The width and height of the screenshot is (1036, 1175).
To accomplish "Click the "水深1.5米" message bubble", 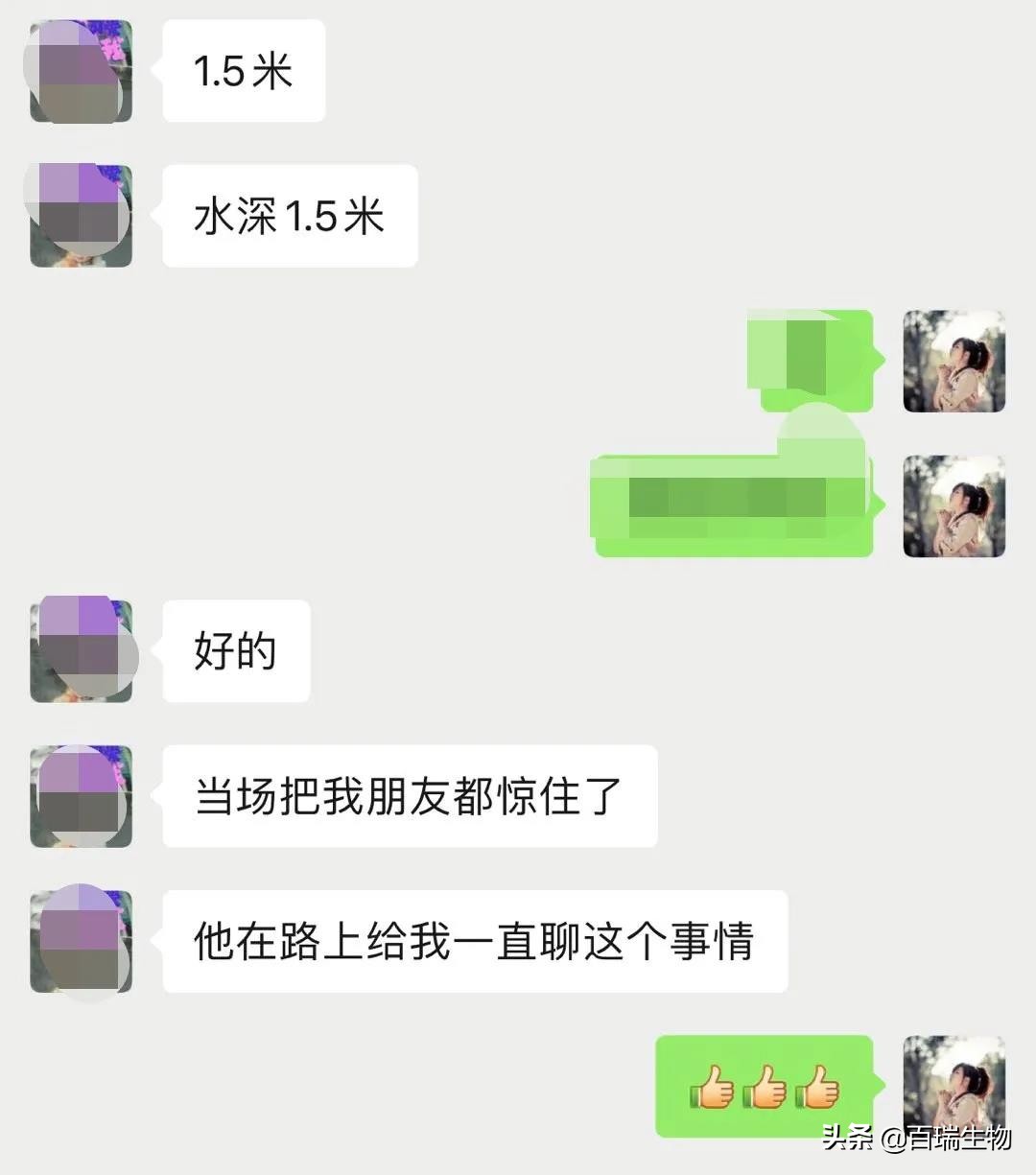I will (288, 215).
